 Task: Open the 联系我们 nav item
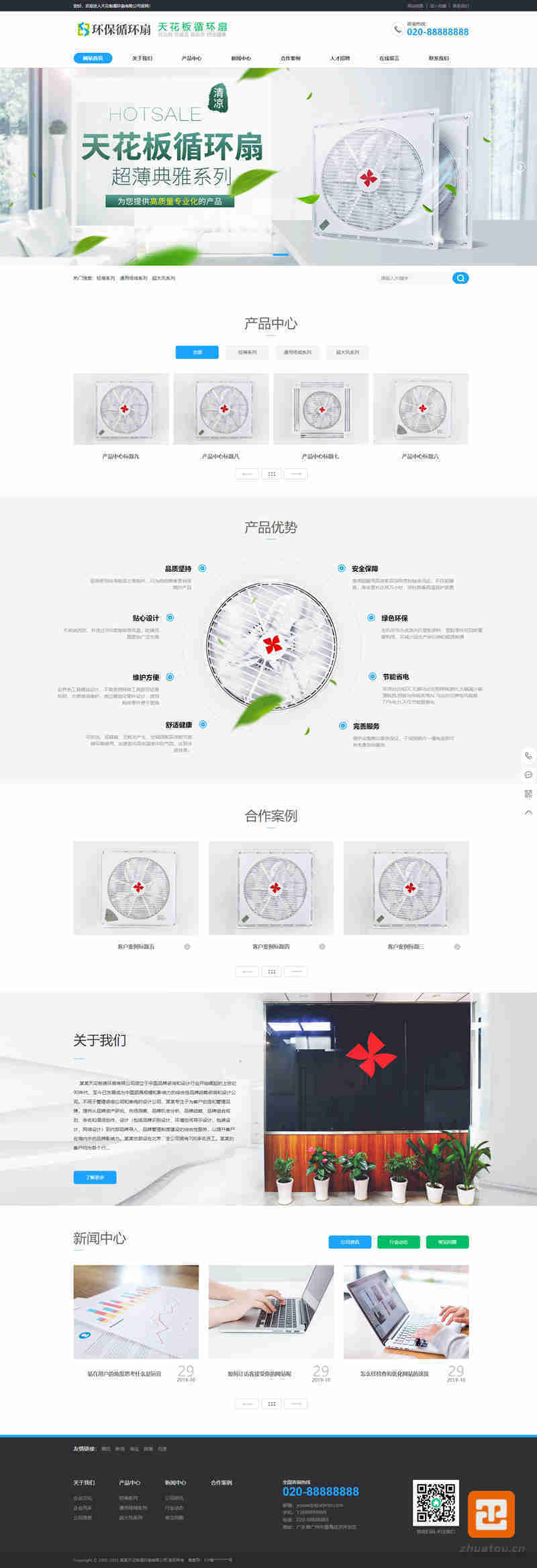[438, 58]
